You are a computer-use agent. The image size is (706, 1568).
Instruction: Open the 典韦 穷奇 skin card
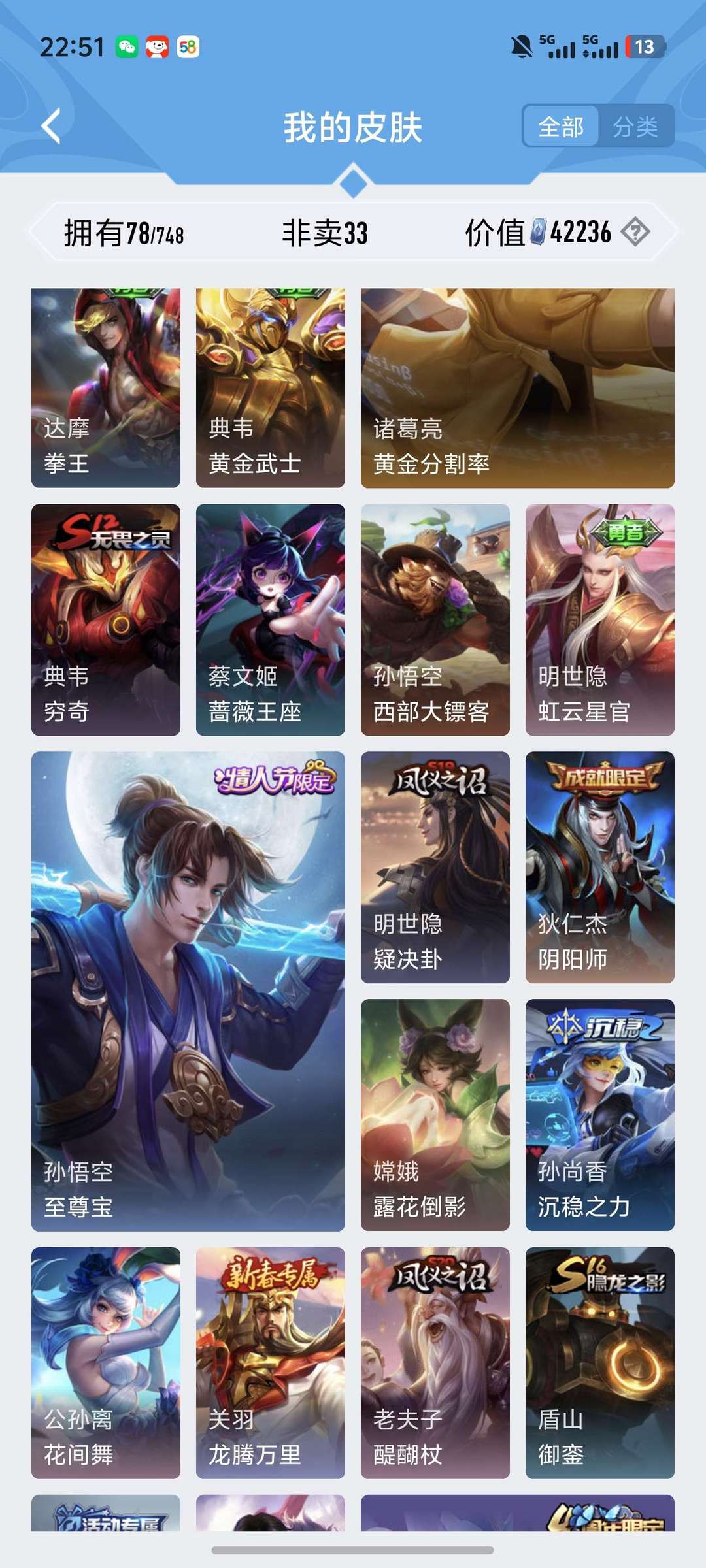(x=106, y=619)
